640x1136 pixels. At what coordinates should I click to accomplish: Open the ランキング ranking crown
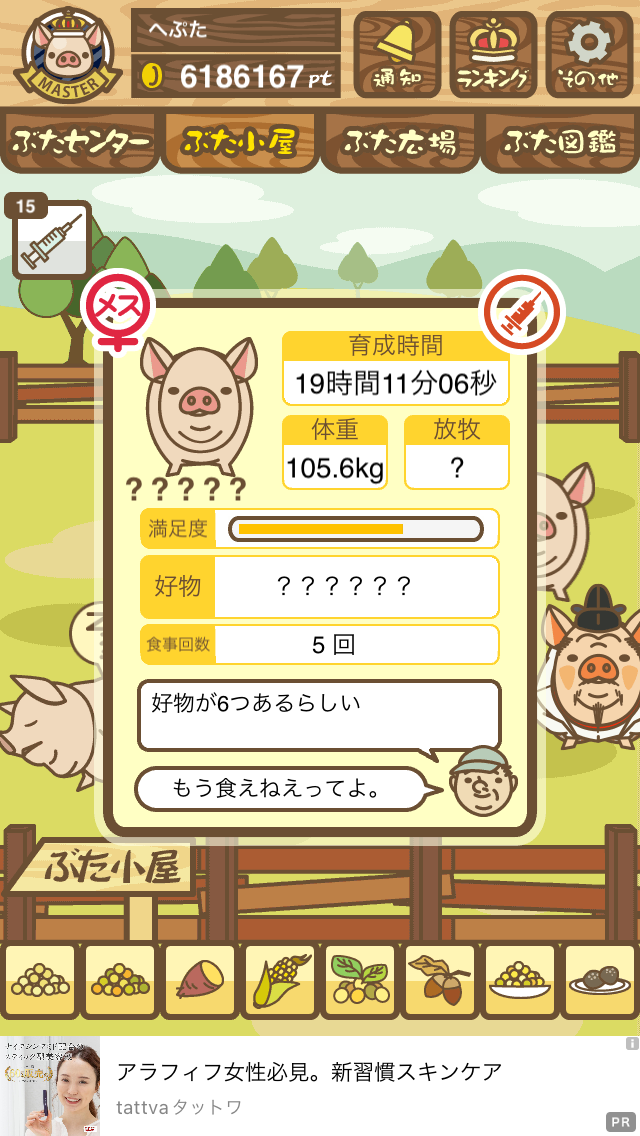(493, 54)
